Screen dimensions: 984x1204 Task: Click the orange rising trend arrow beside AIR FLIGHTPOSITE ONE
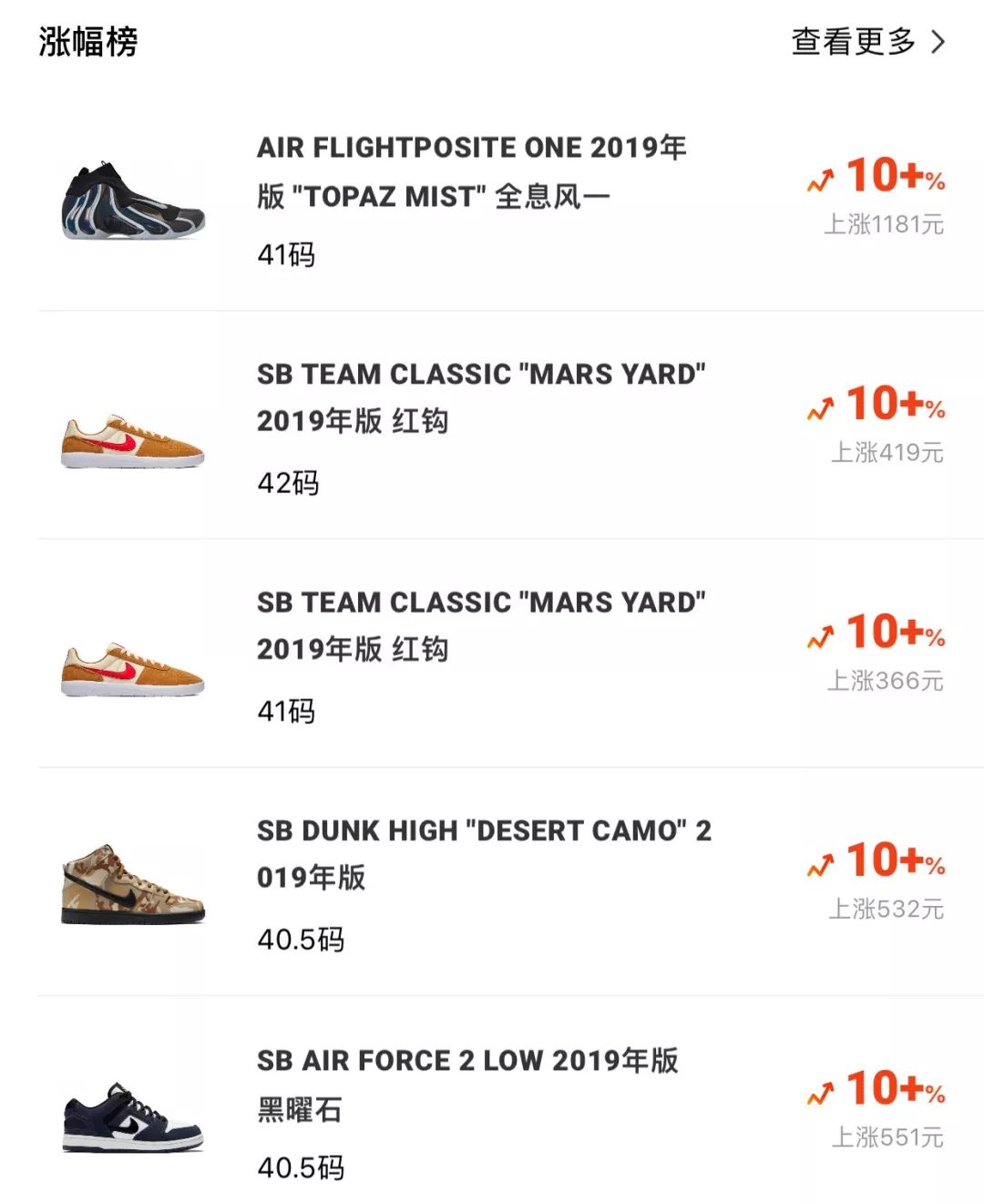tap(819, 177)
